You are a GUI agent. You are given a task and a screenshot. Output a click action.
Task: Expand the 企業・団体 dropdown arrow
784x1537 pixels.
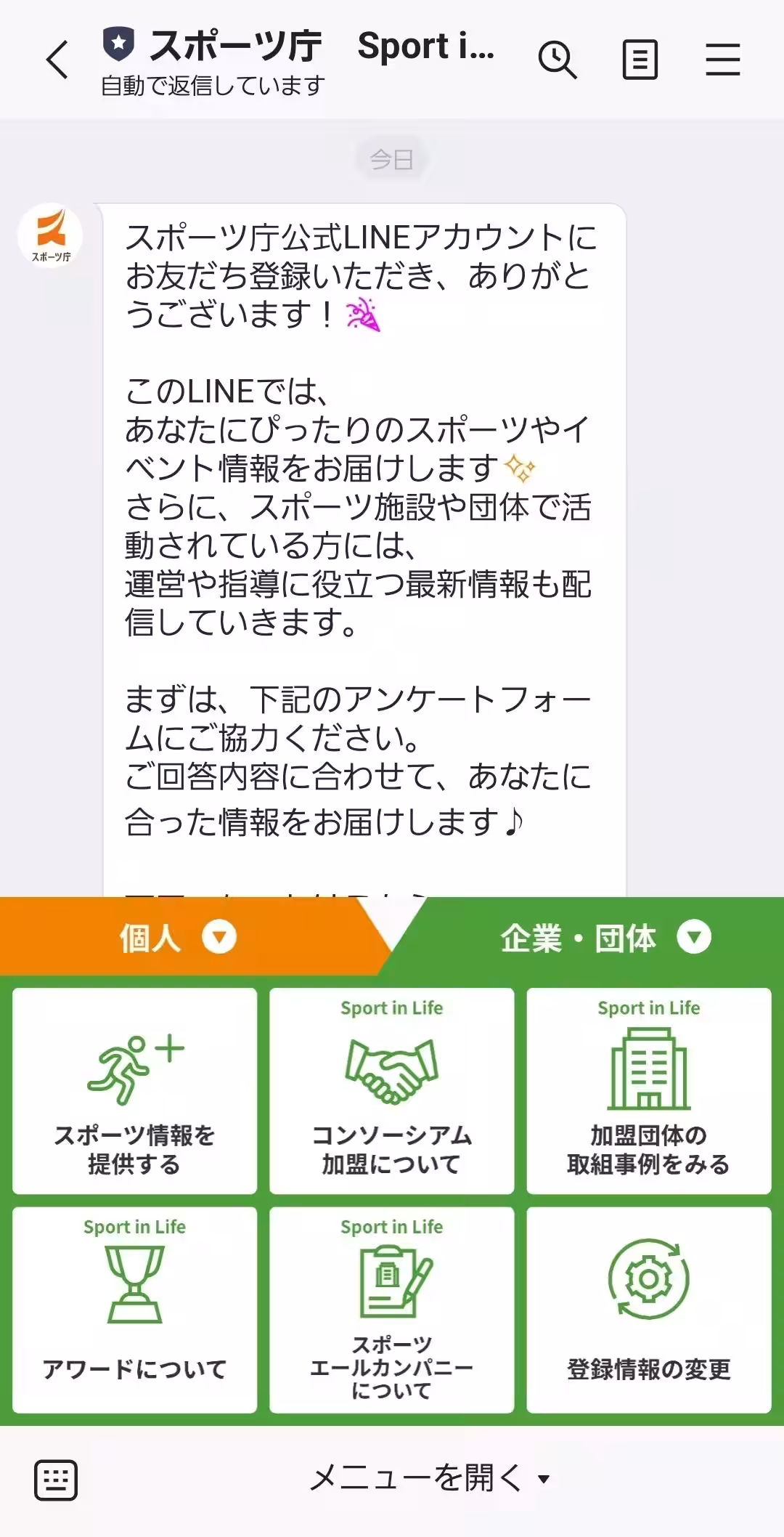[695, 937]
